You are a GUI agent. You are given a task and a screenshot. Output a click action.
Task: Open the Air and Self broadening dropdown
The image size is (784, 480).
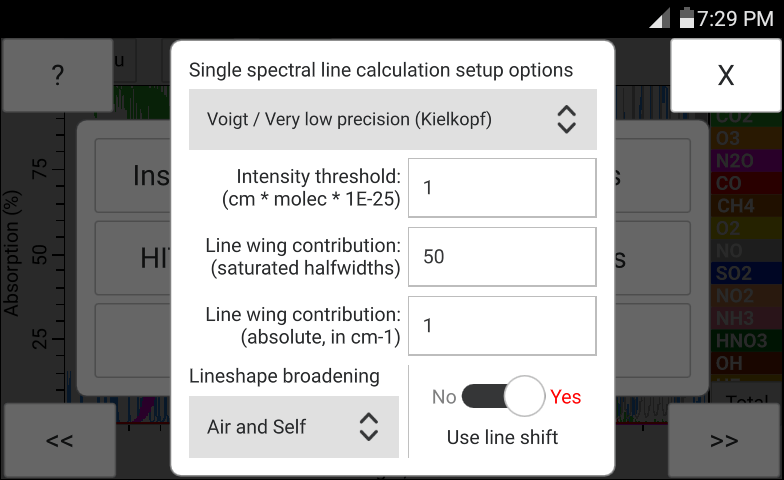293,427
